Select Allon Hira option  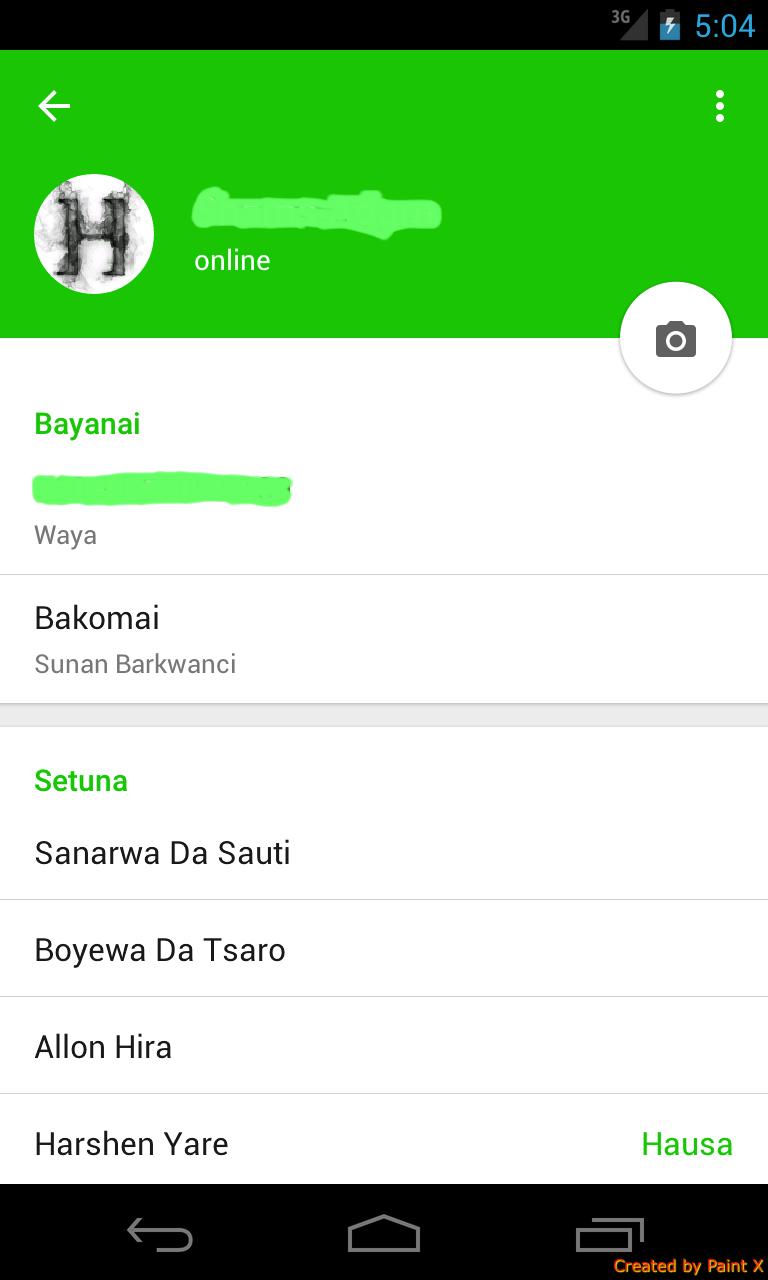103,1045
